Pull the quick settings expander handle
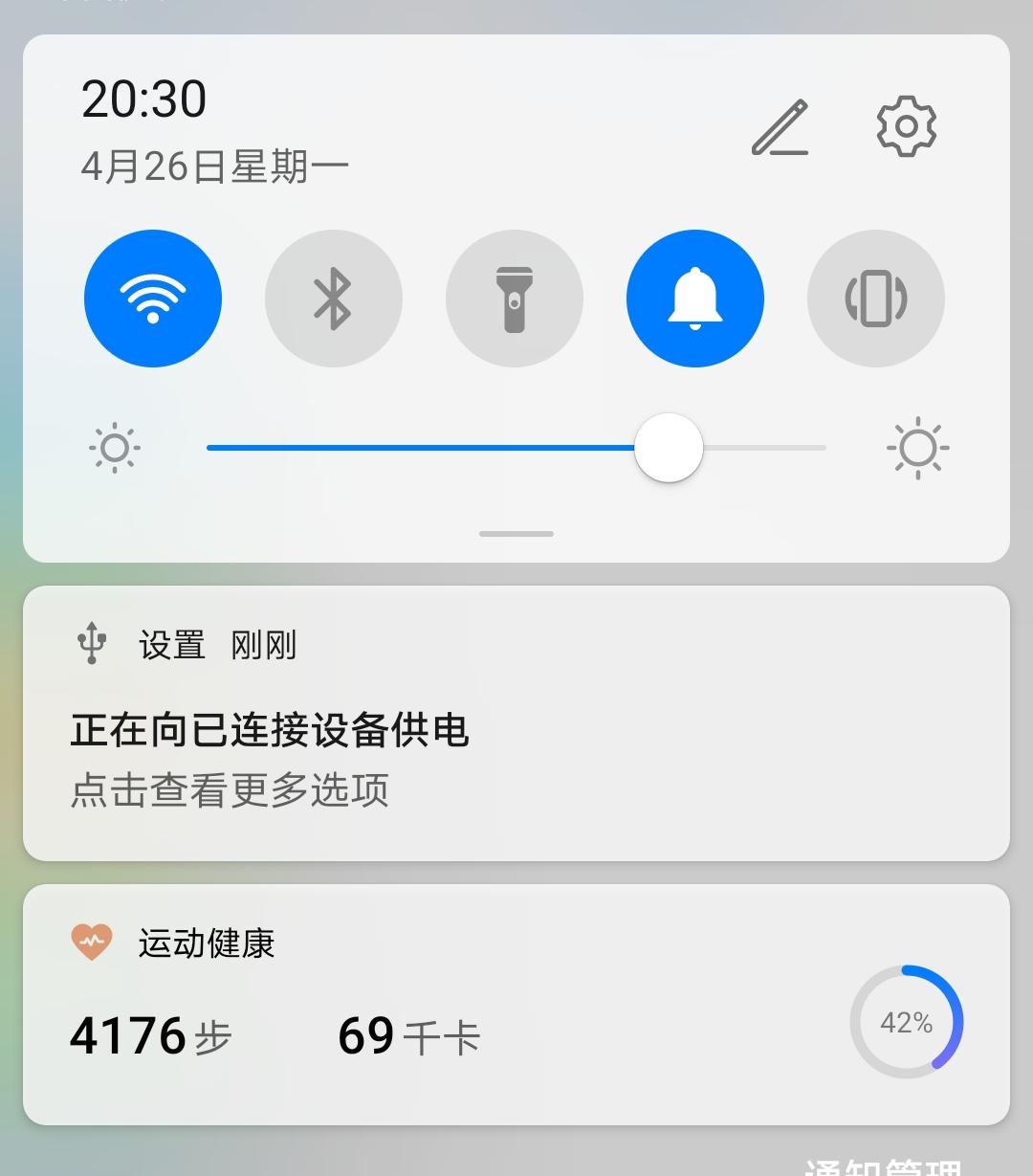This screenshot has width=1033, height=1176. 516,533
